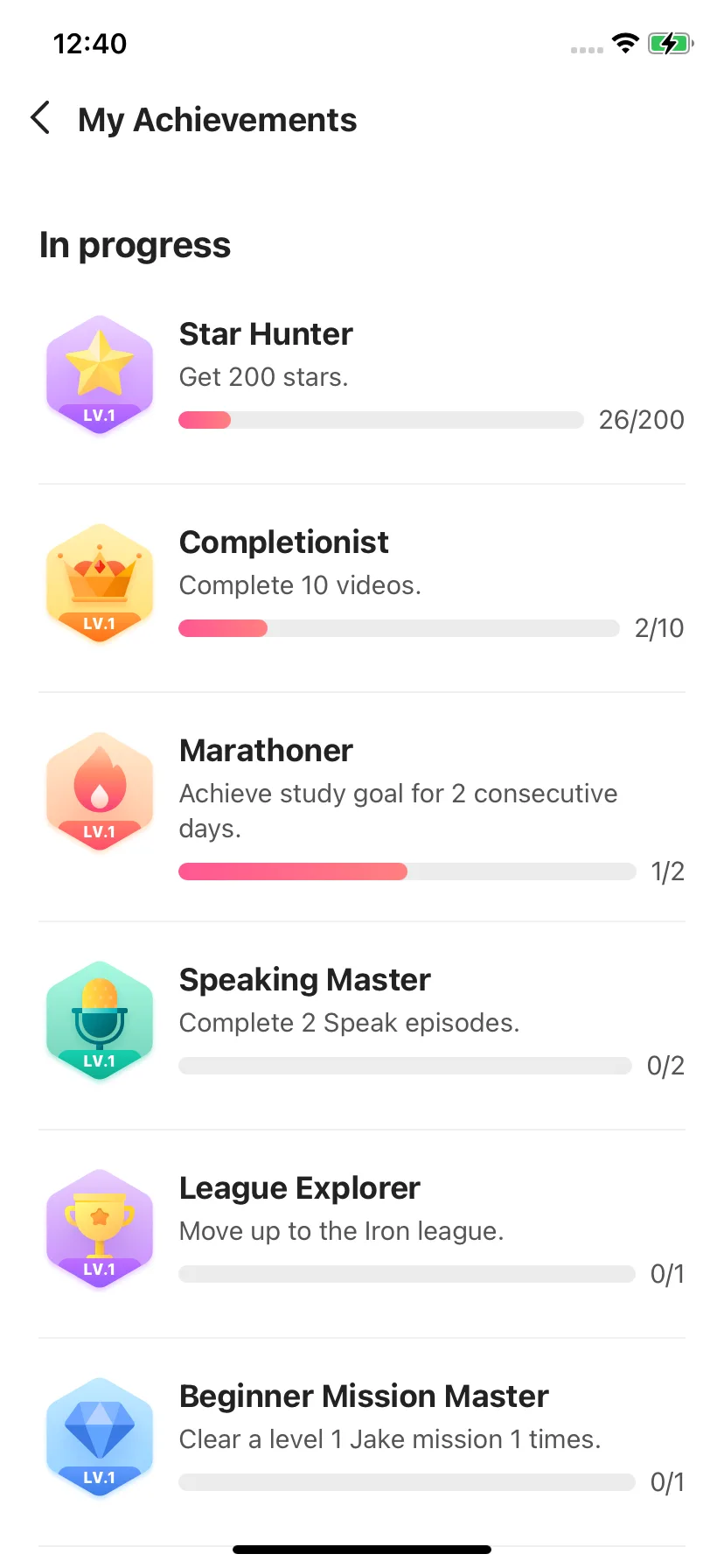Tap the League Explorer achievement

(362, 1230)
